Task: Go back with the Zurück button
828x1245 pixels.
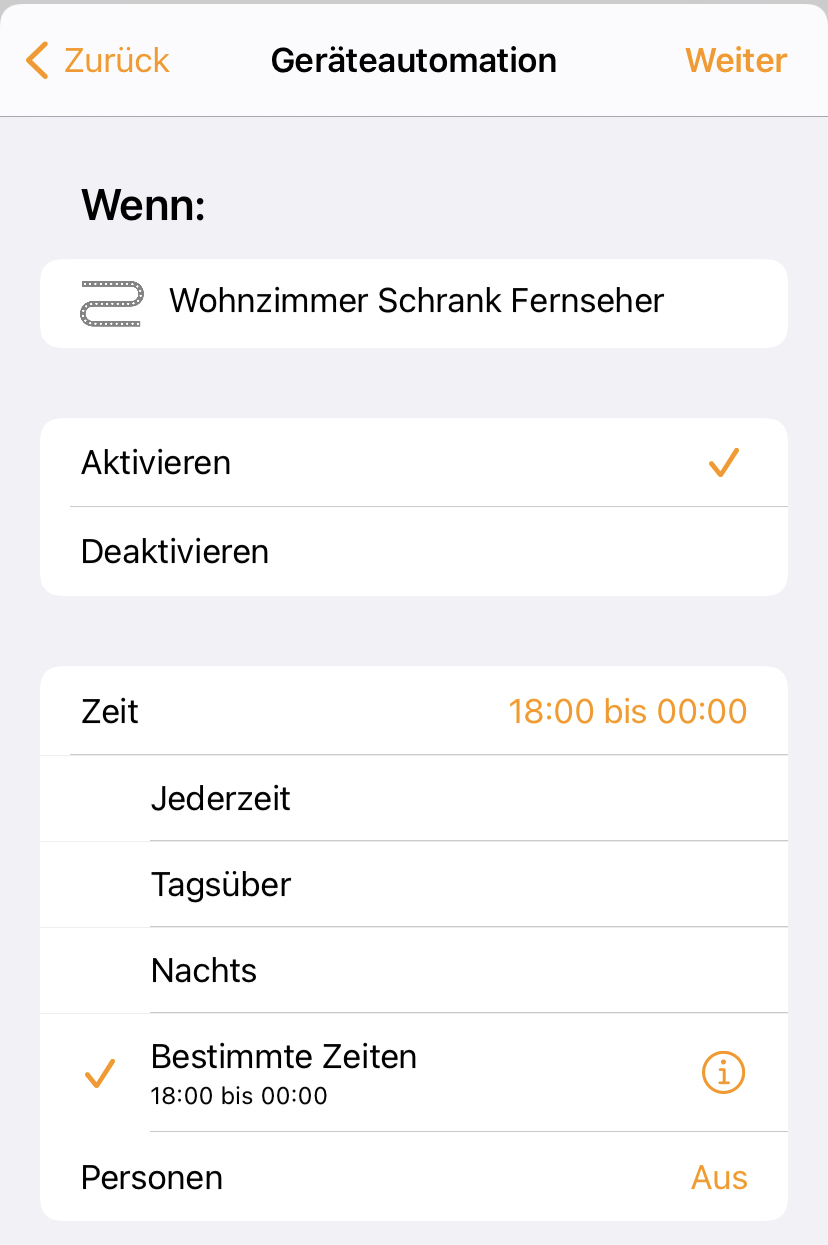Action: coord(98,60)
